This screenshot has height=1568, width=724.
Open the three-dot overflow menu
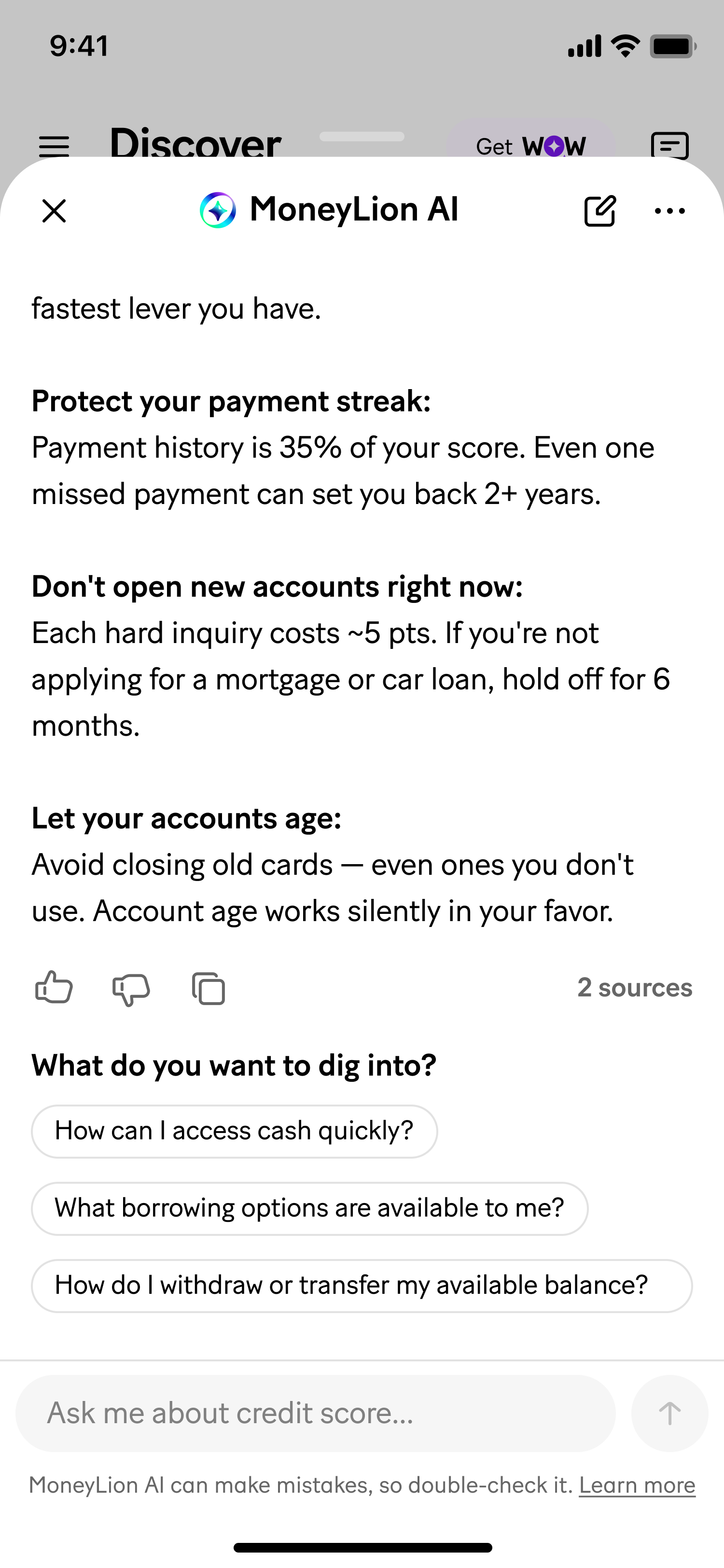tap(670, 211)
